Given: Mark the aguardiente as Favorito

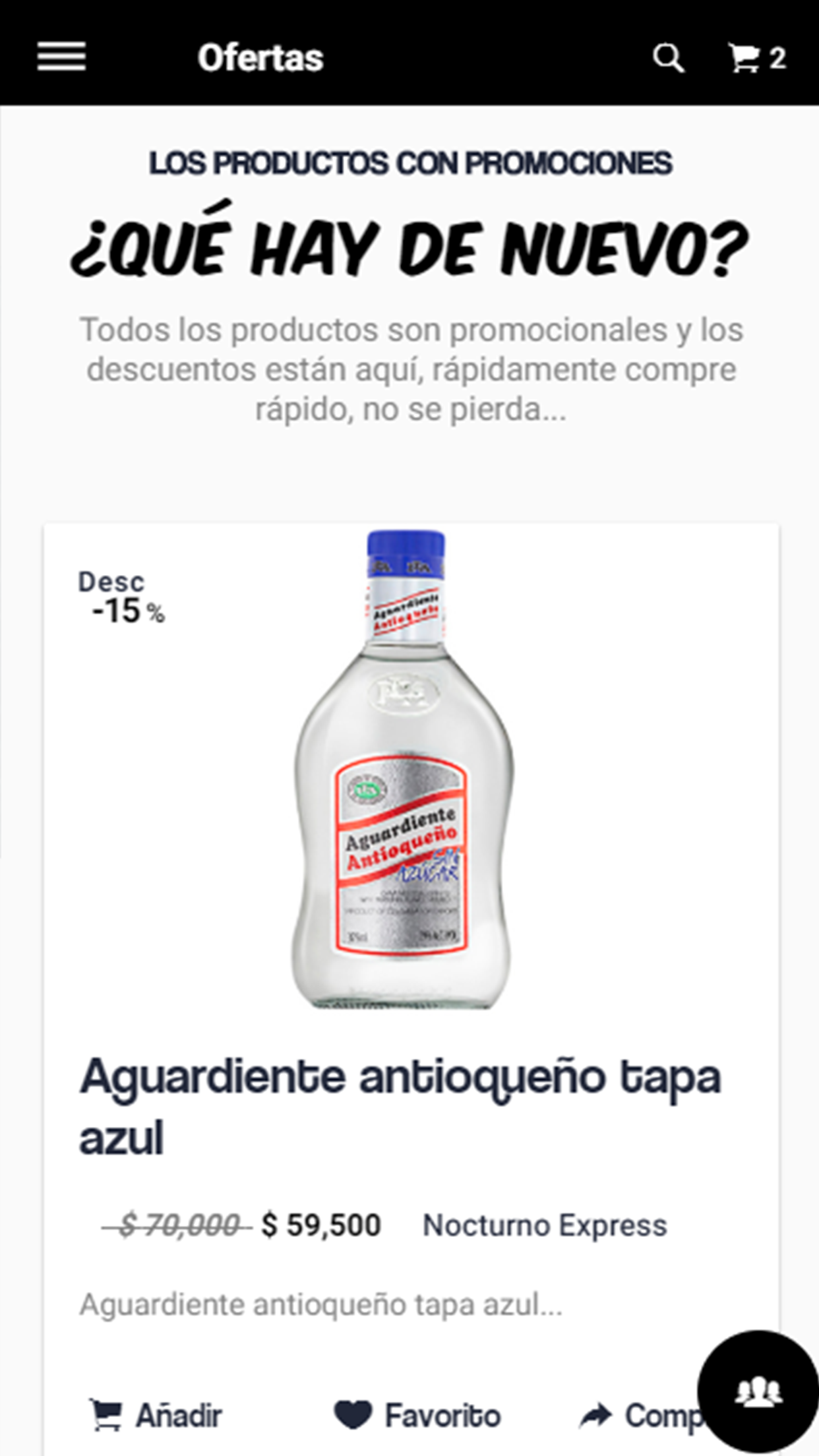Looking at the screenshot, I should click(x=417, y=1415).
